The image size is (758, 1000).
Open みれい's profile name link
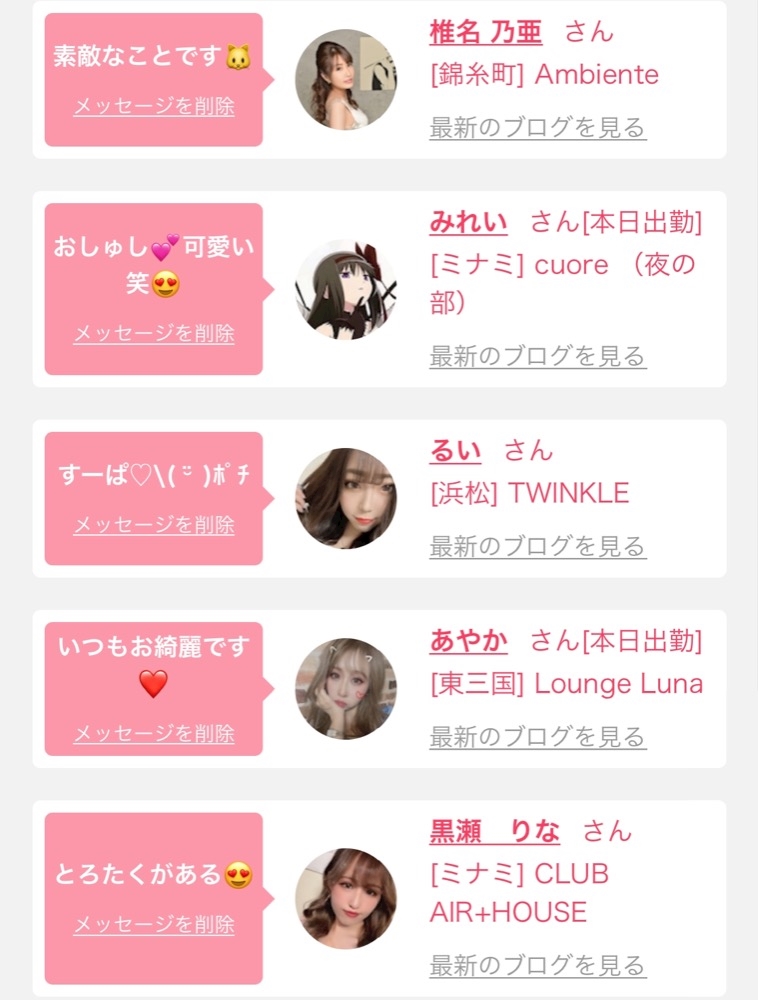469,222
